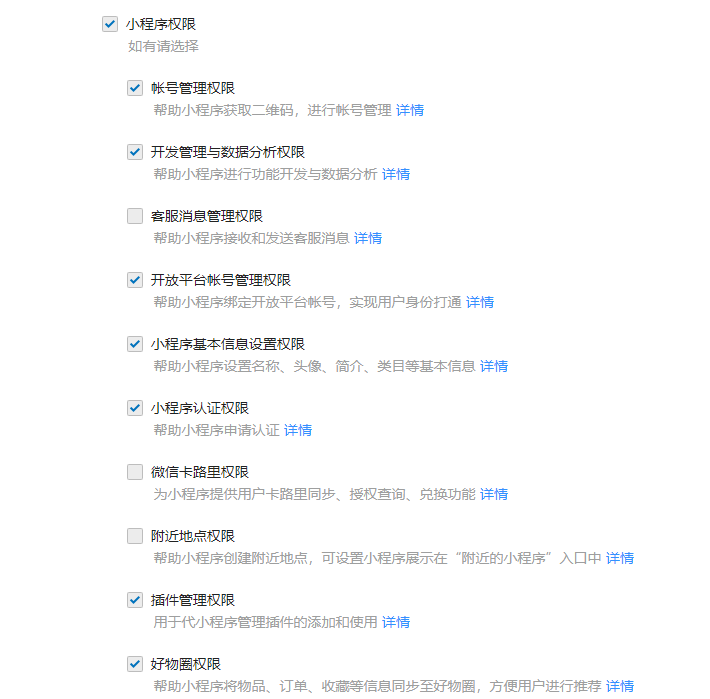Viewport: 710px width, 699px height.
Task: Enable 微信卡路里权限 checkbox
Action: 135,472
